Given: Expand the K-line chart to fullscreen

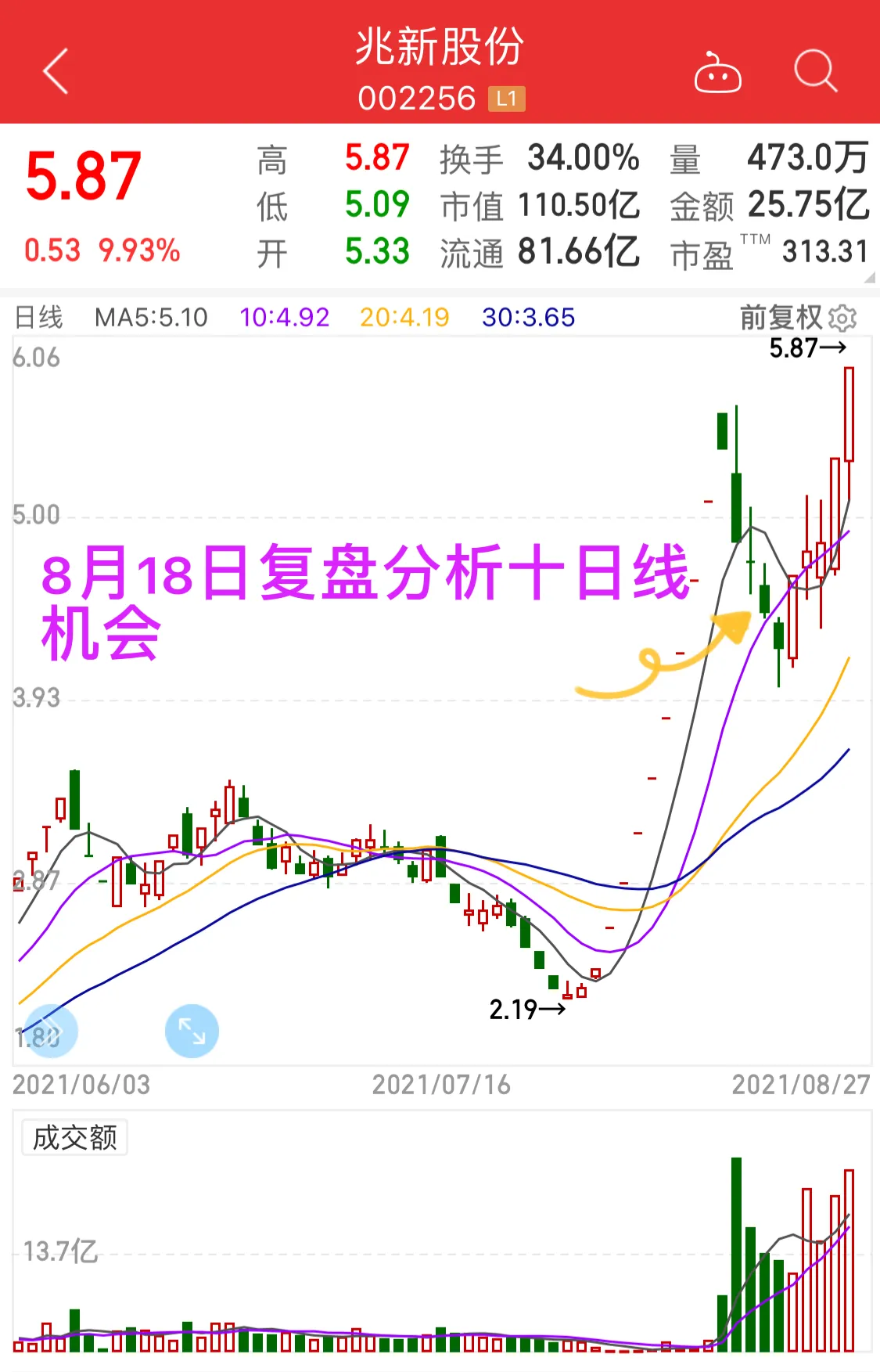Looking at the screenshot, I should pyautogui.click(x=192, y=1031).
